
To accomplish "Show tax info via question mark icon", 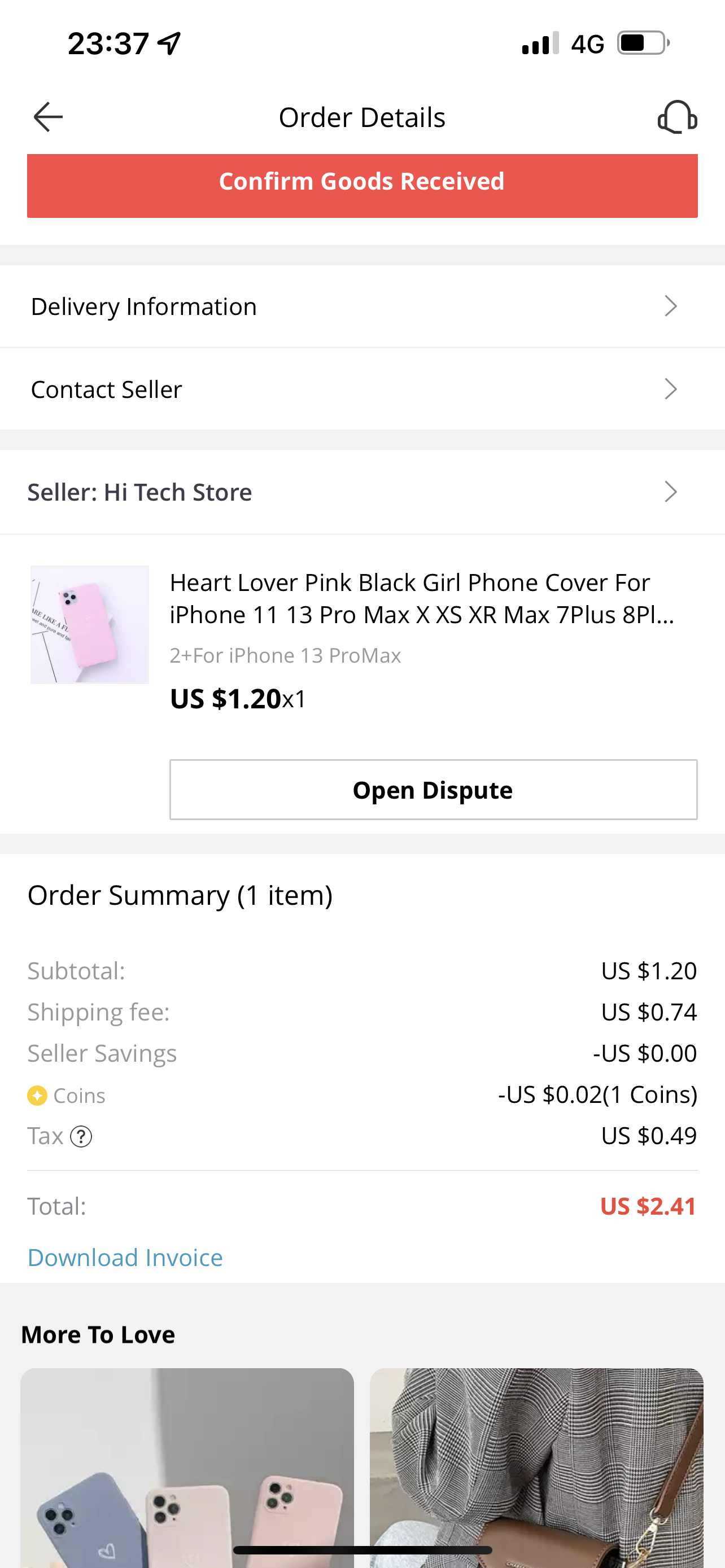I will click(81, 1136).
